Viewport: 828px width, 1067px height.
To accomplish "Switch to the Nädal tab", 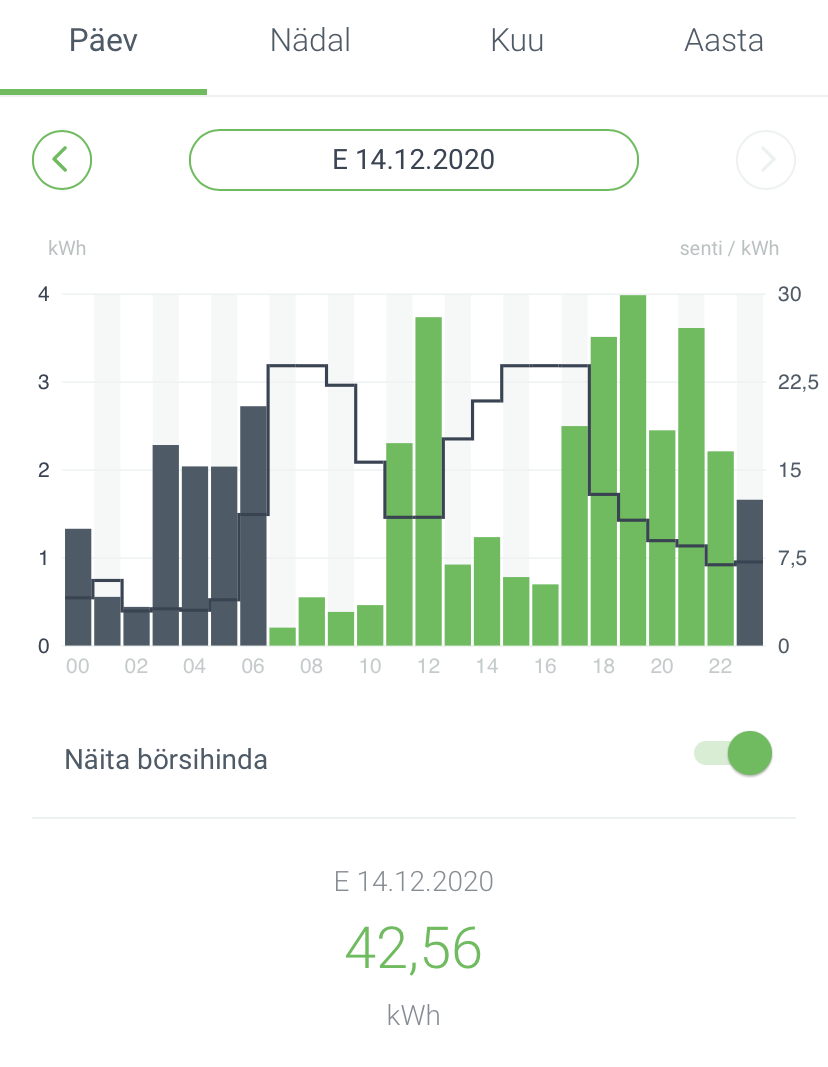I will point(310,42).
